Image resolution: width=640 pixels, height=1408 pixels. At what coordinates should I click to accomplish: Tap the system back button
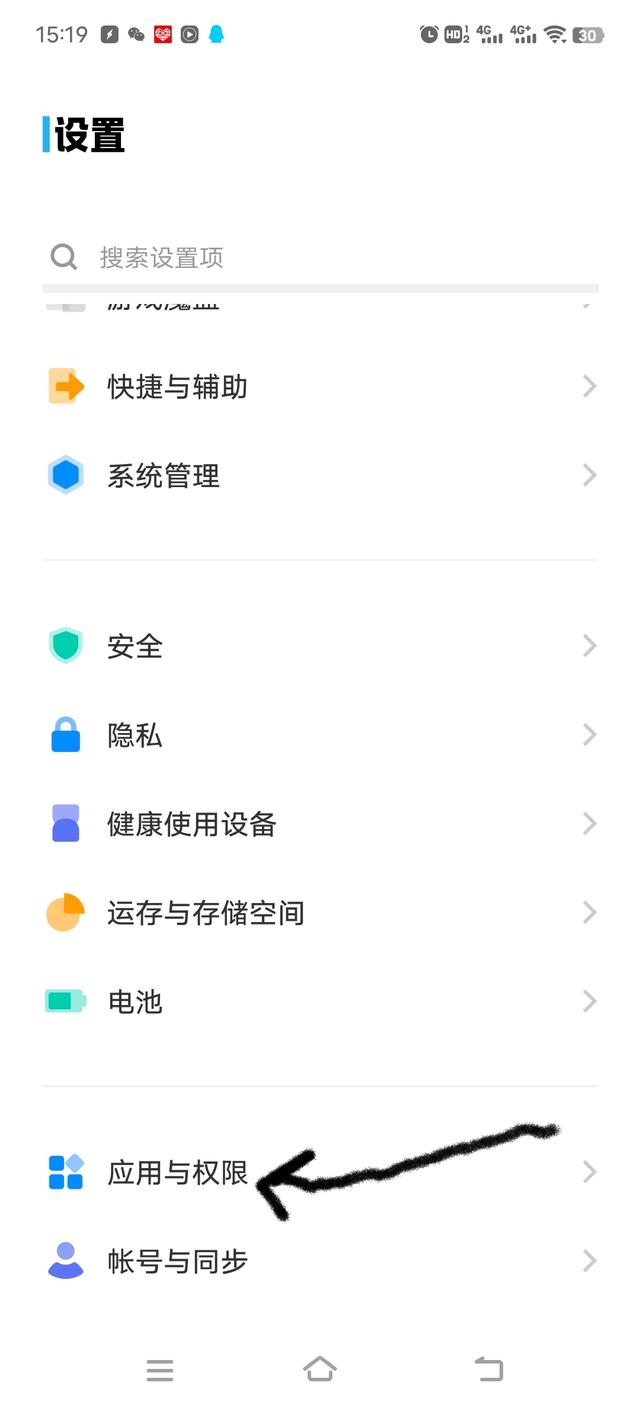(489, 1369)
